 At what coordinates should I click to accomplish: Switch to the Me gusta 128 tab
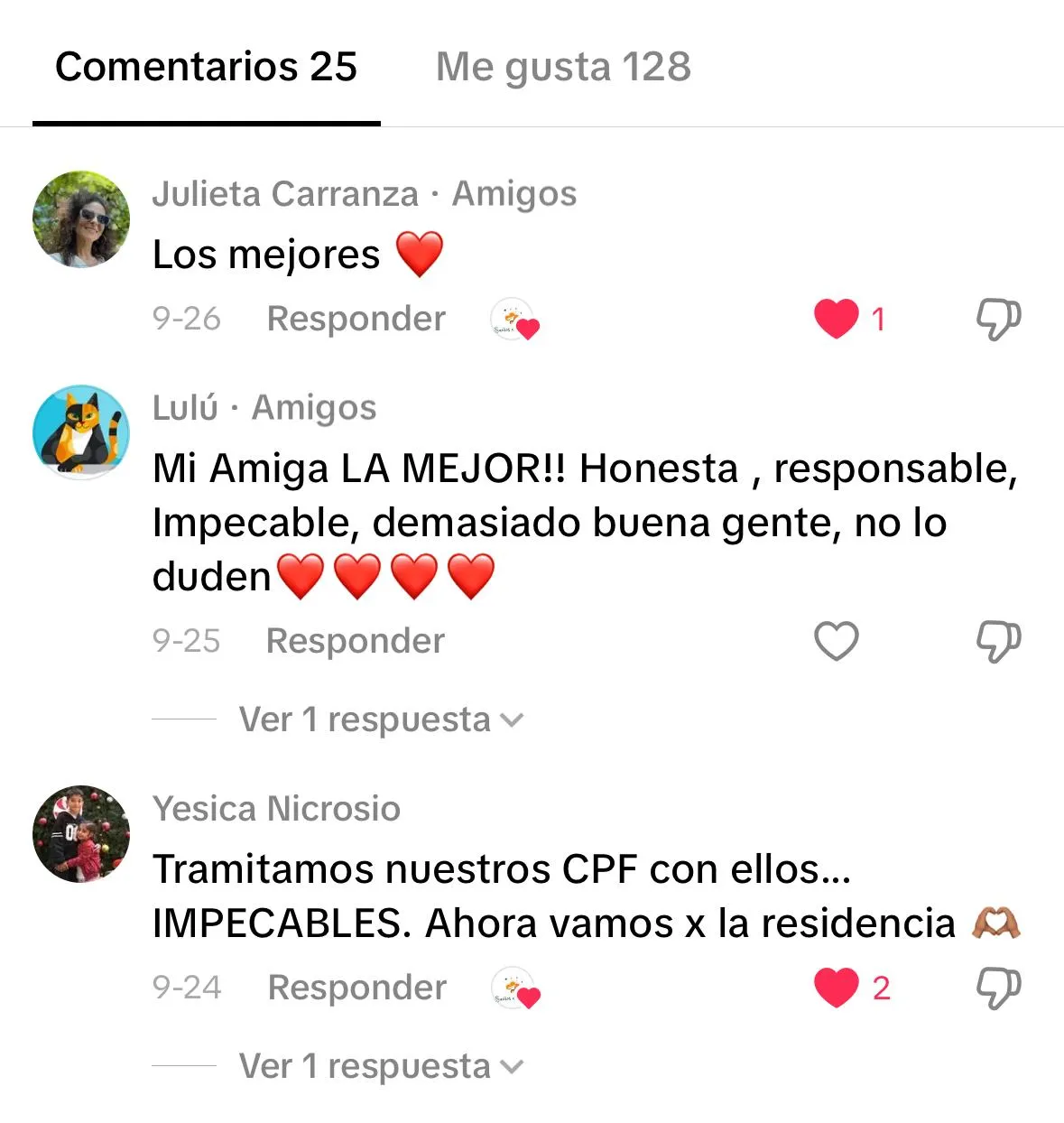563,67
